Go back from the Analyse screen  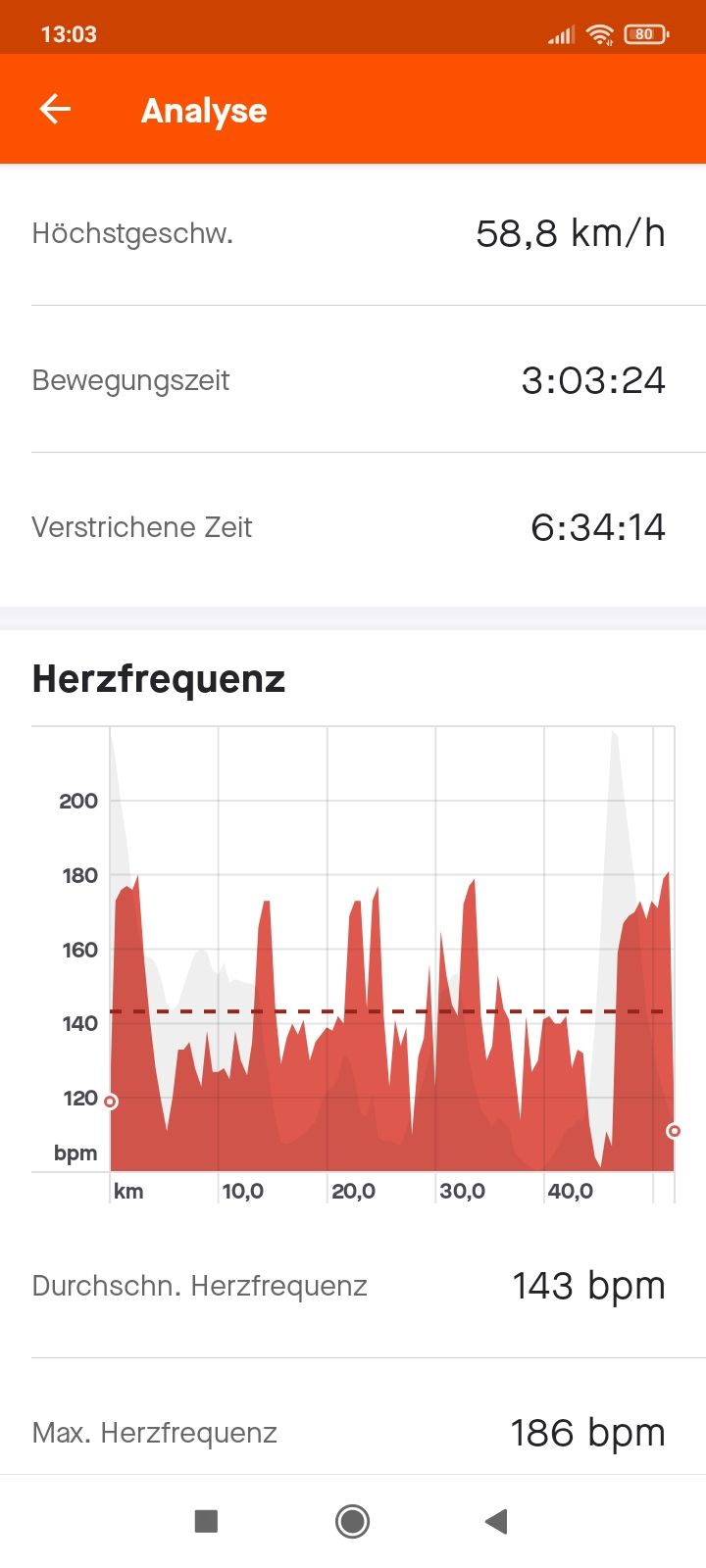coord(56,110)
